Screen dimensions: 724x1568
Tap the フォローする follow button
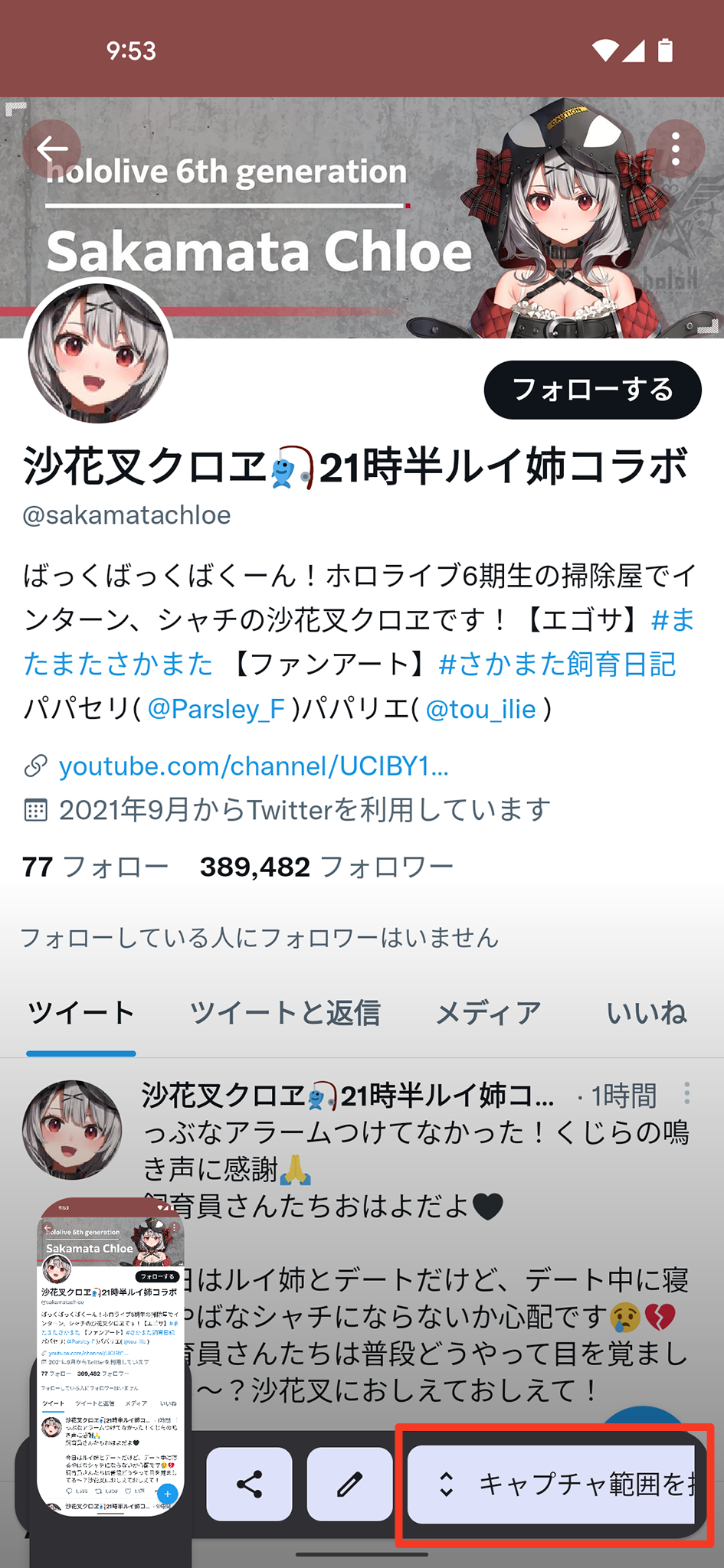point(592,390)
